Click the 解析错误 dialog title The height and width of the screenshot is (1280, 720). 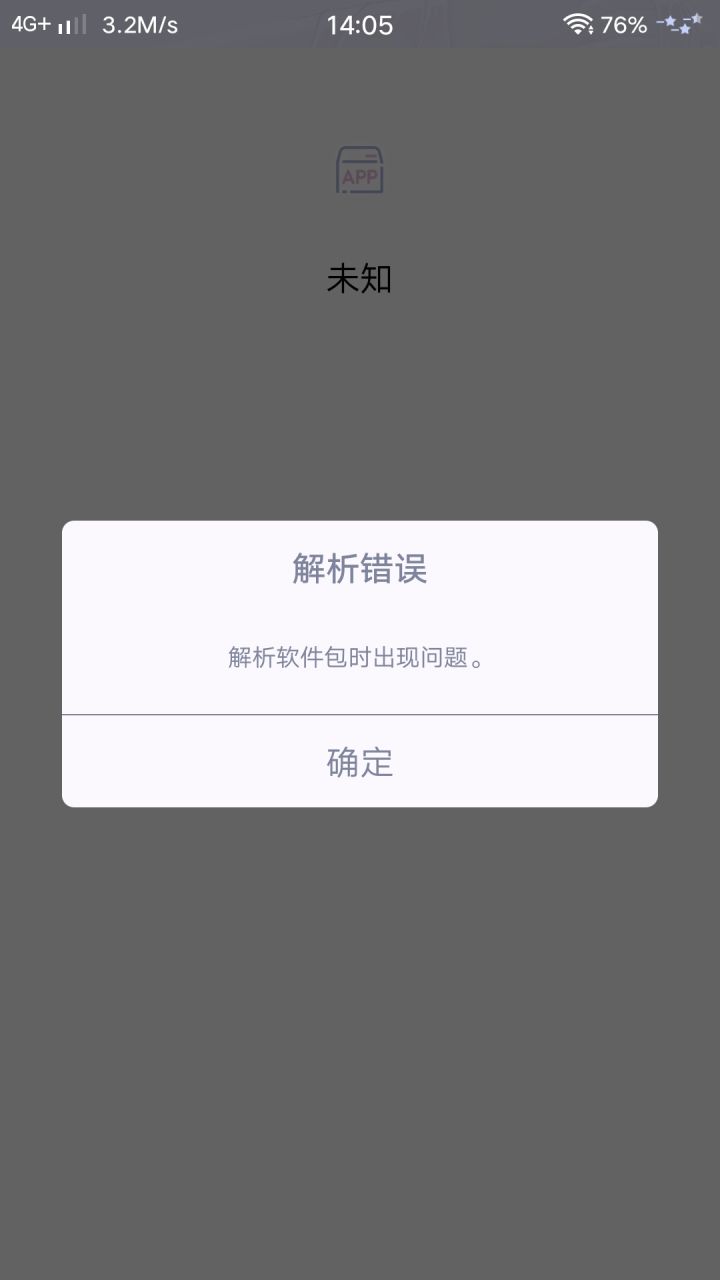tap(359, 568)
